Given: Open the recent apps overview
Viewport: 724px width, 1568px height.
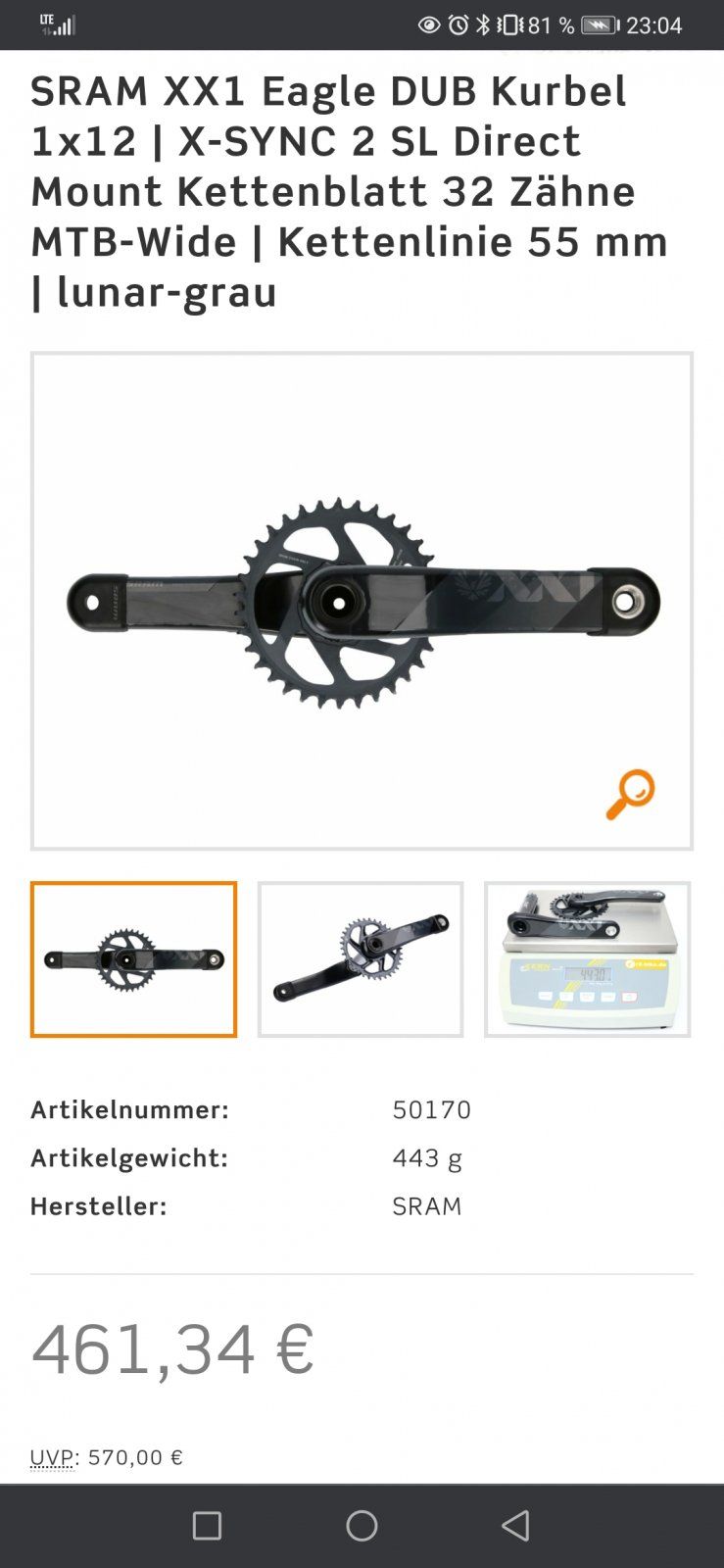Looking at the screenshot, I should [x=207, y=1525].
